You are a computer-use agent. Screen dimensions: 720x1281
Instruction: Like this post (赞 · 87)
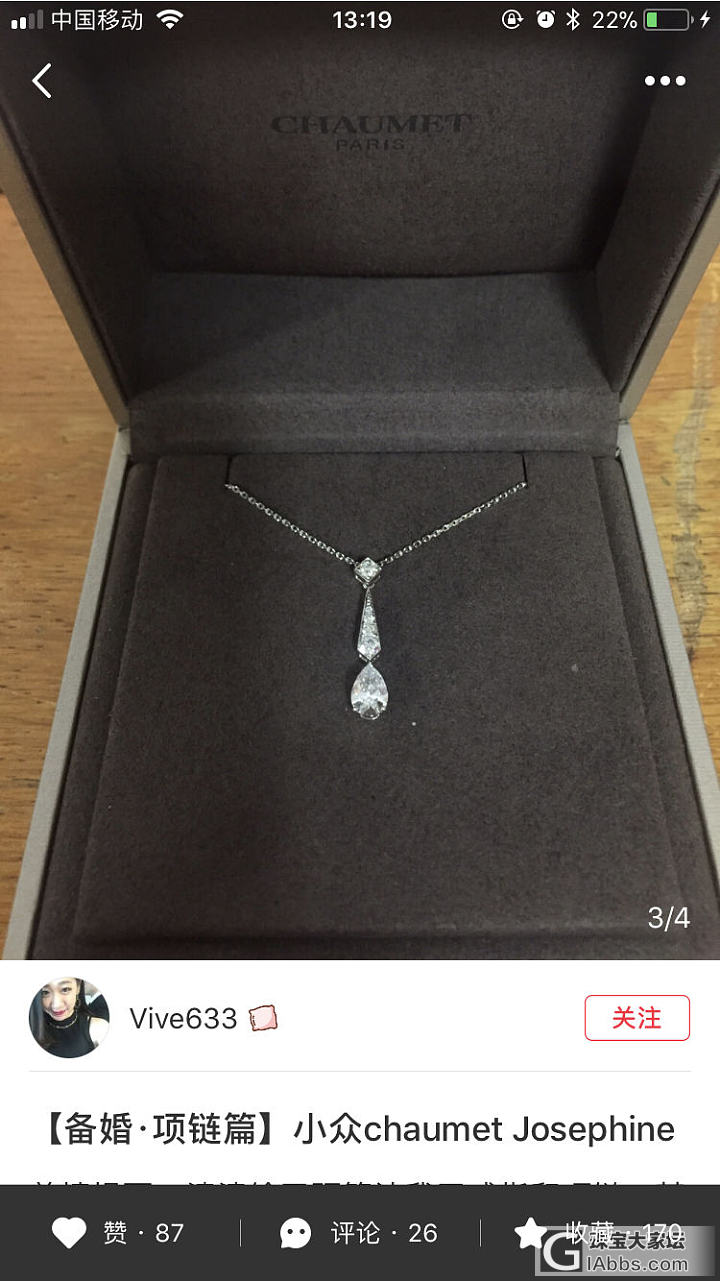pos(118,1233)
